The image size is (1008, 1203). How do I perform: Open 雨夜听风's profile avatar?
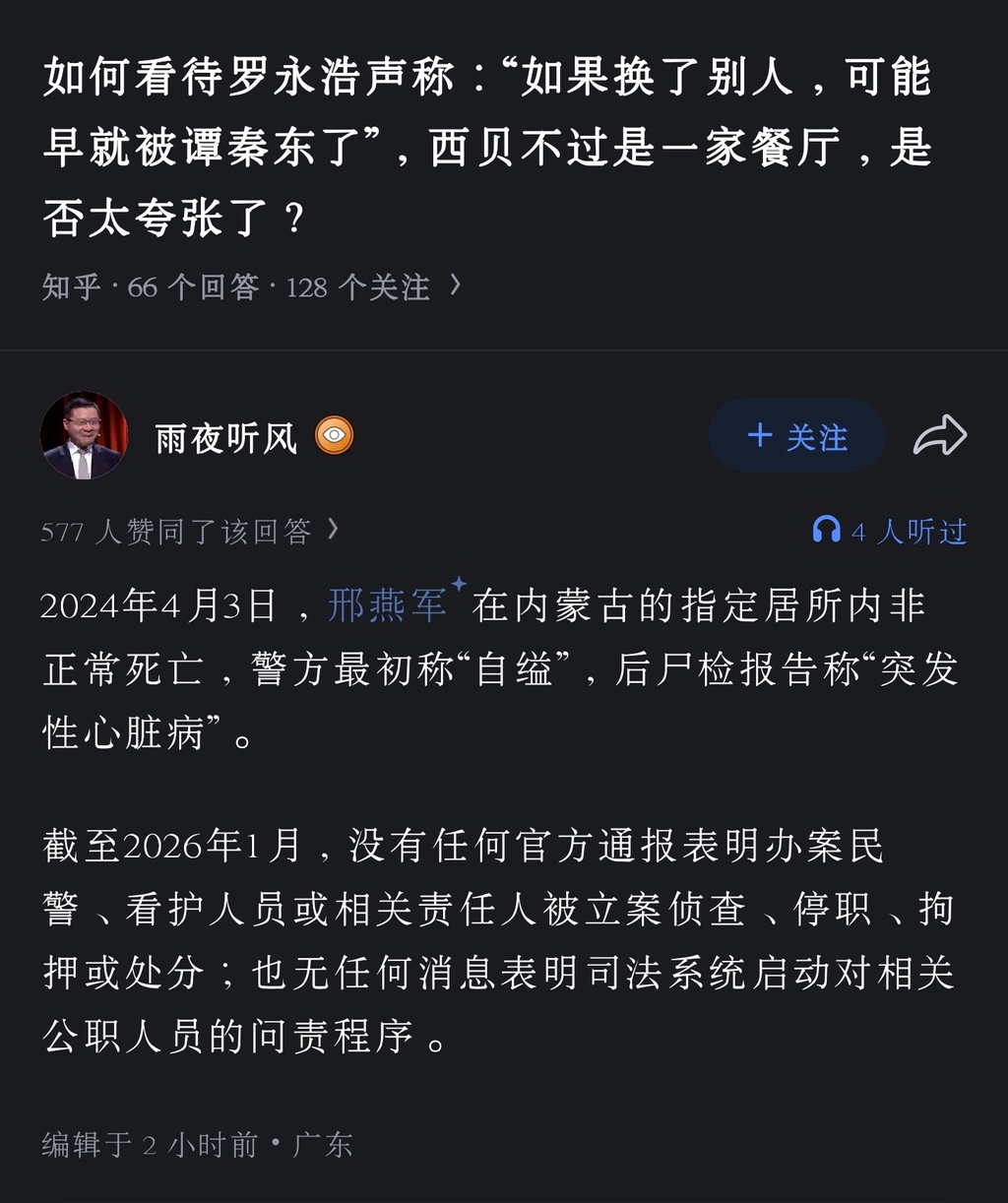pos(84,436)
